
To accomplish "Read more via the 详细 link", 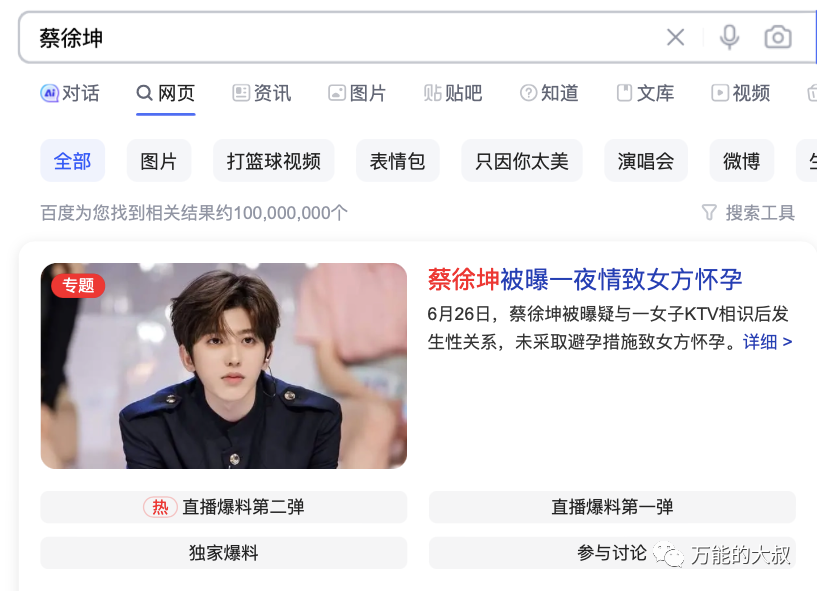I will click(767, 342).
